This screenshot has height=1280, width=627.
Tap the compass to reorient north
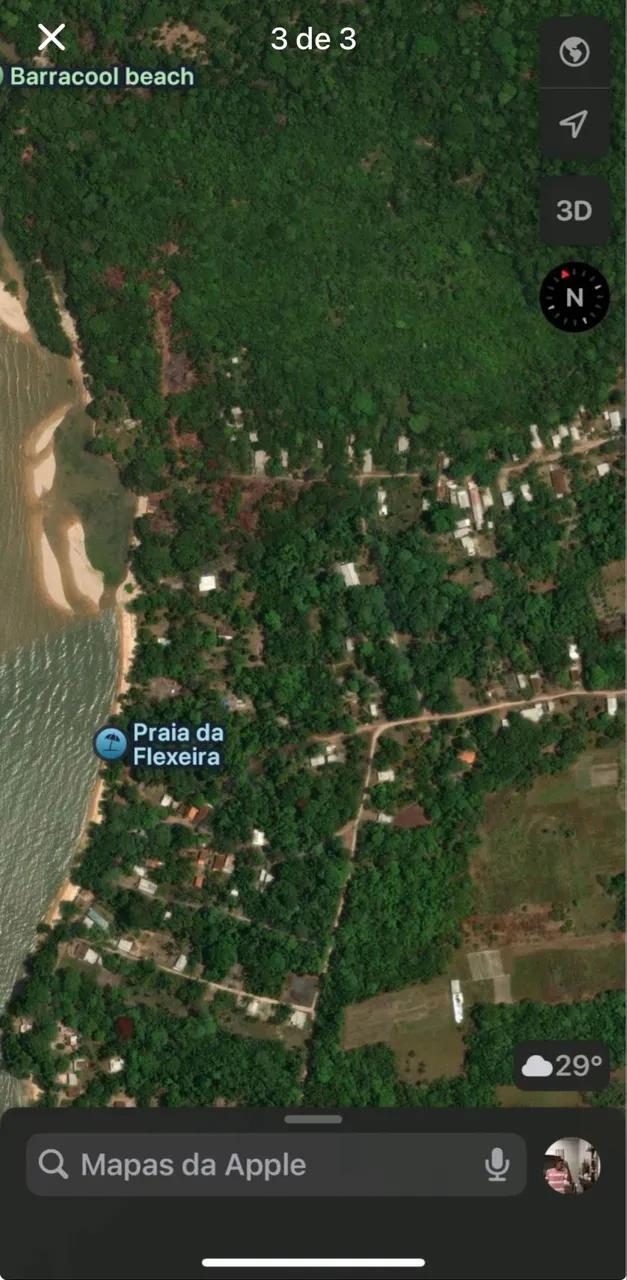coord(575,297)
